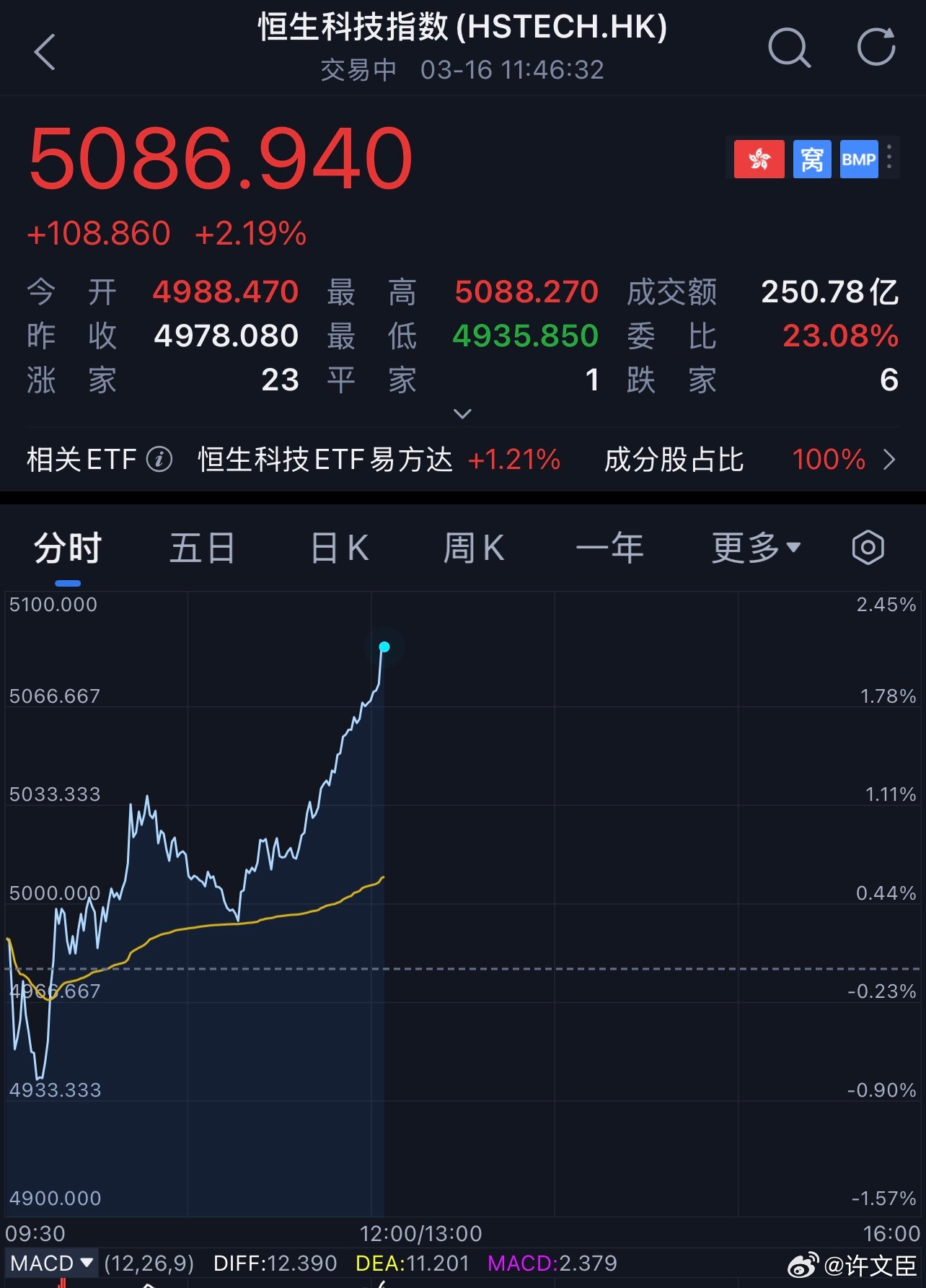Image resolution: width=926 pixels, height=1288 pixels.
Task: Open the chart settings gear icon
Action: point(868,548)
